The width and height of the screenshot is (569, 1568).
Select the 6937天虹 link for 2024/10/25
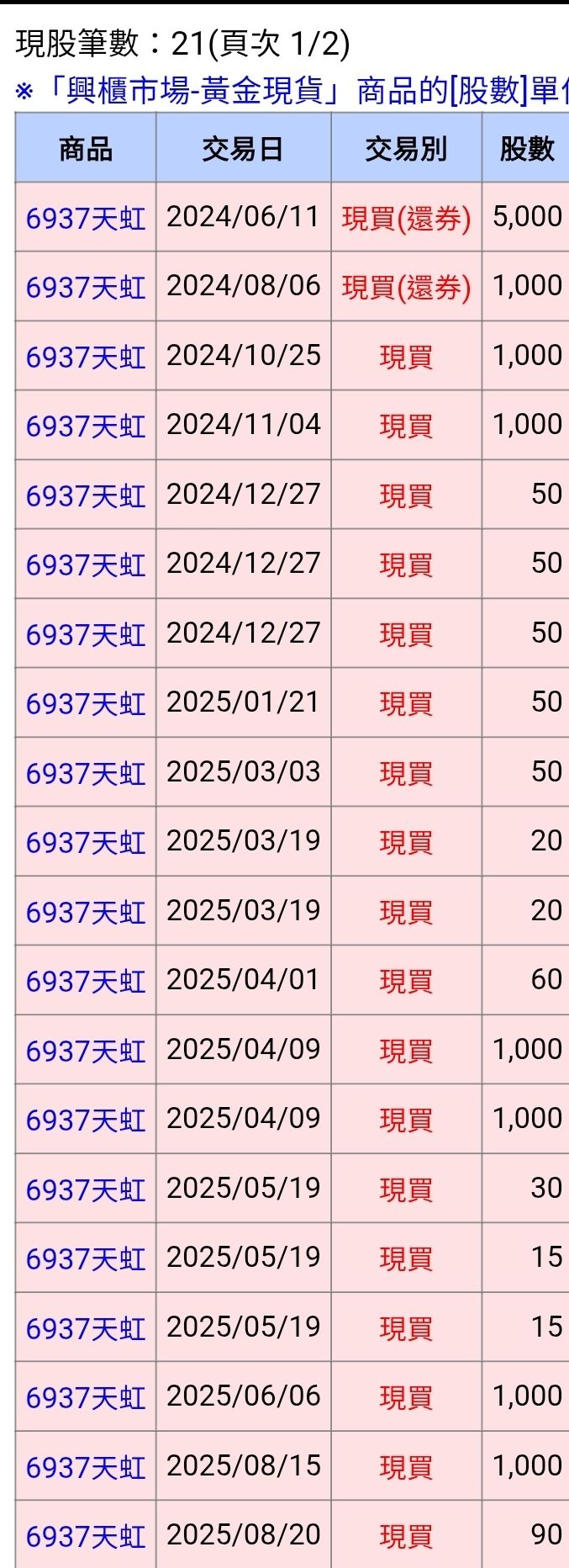point(86,358)
